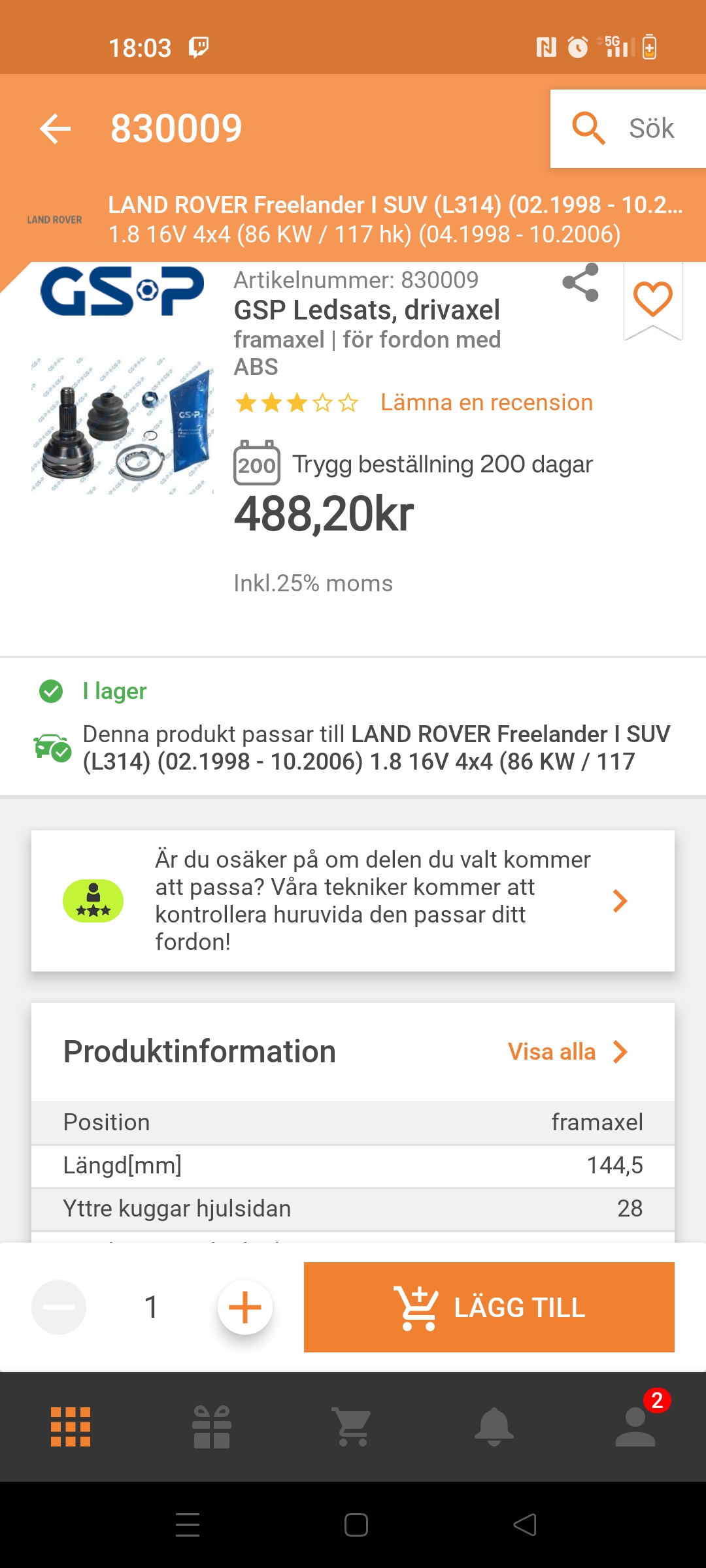Open the product image
The width and height of the screenshot is (706, 1568).
(x=122, y=425)
